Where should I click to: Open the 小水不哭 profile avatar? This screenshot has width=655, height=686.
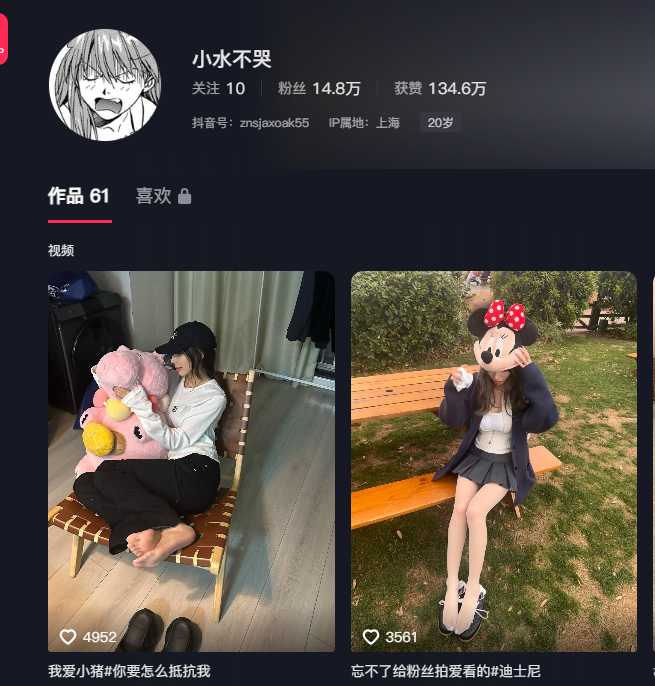(105, 85)
